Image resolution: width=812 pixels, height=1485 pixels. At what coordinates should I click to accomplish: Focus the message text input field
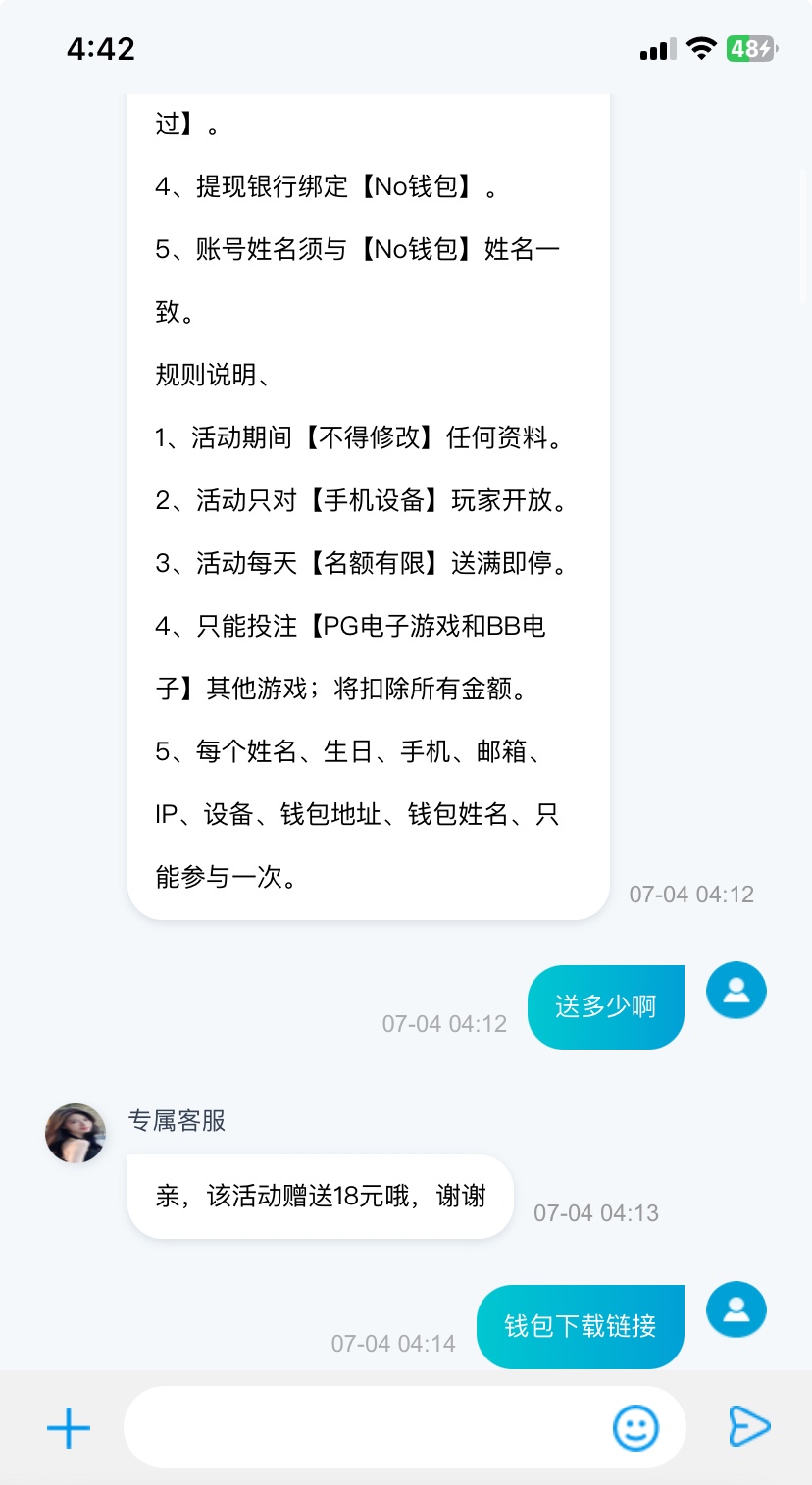(363, 1427)
